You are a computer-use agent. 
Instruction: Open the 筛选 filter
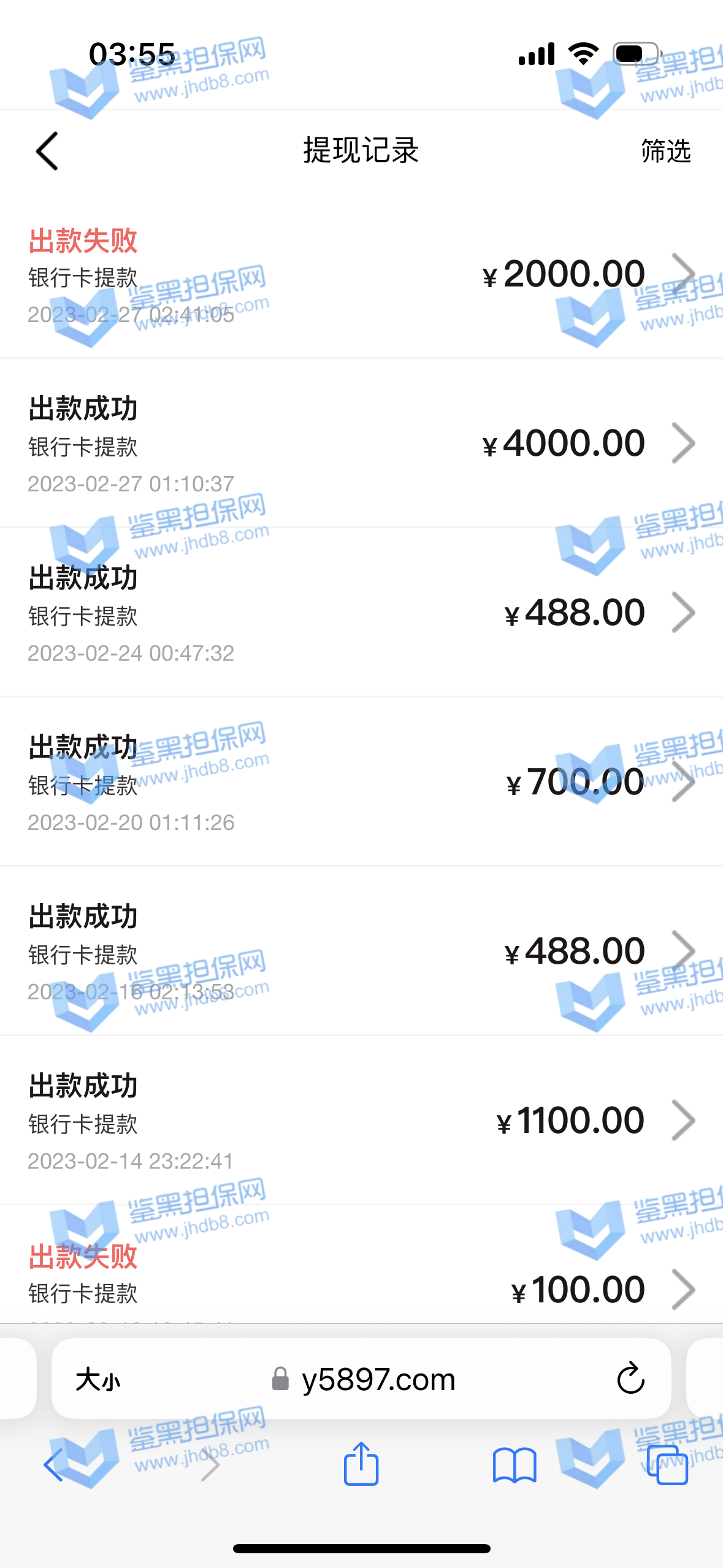665,151
